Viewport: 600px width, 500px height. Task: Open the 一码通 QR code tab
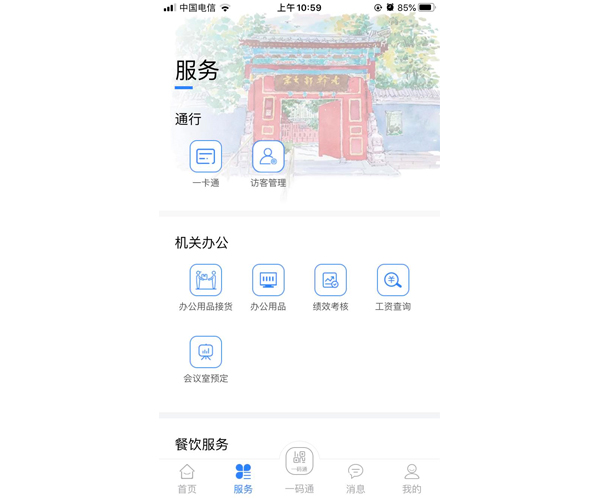[x=300, y=466]
